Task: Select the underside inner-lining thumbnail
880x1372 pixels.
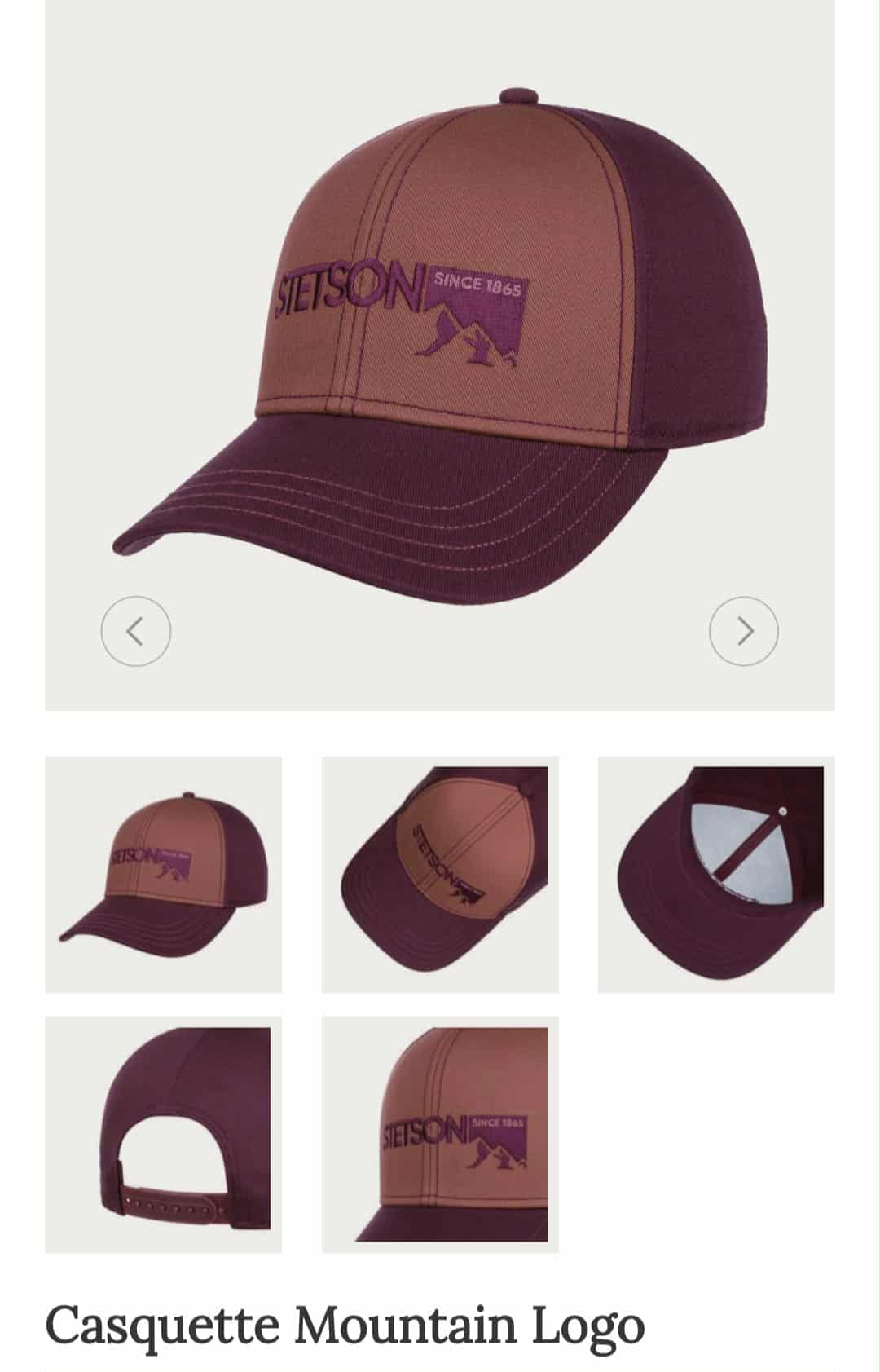Action: point(716,874)
